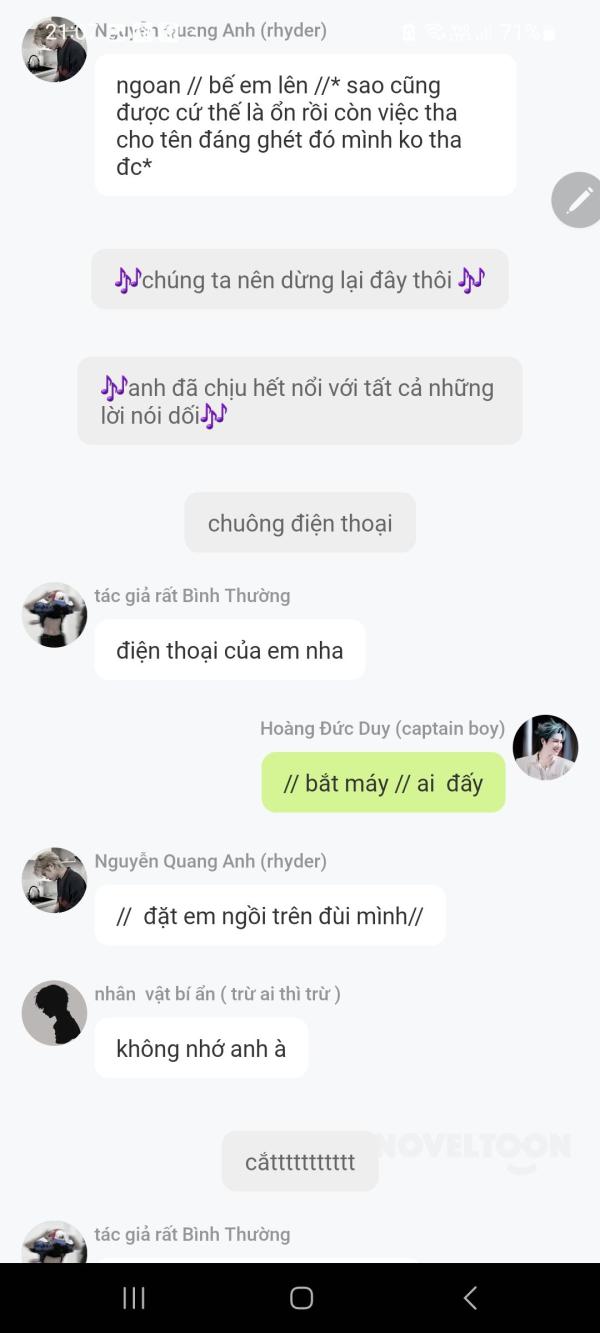Go back with the system back button
This screenshot has height=1333, width=600.
[x=470, y=1298]
